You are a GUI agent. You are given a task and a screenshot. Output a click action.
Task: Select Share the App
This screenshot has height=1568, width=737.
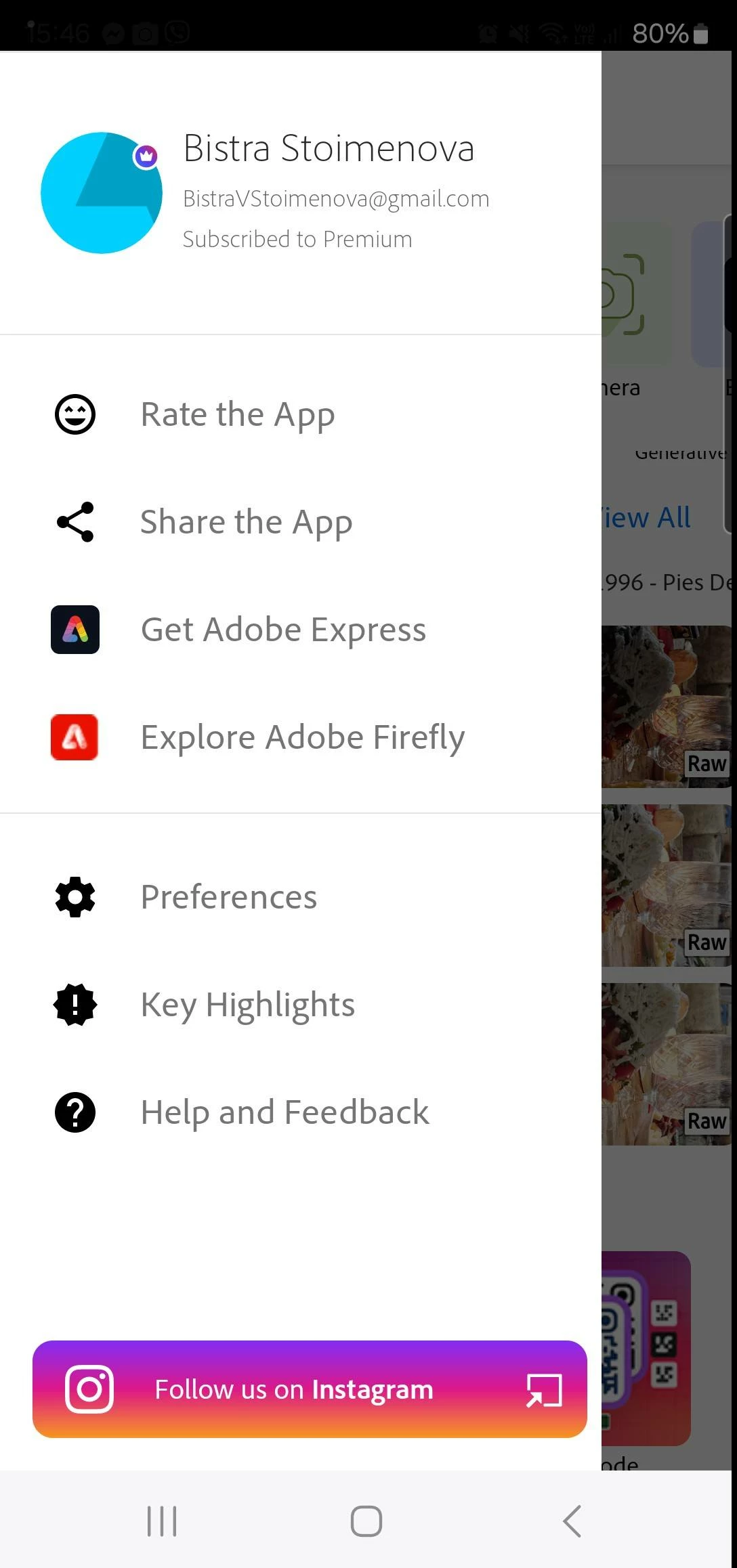245,522
